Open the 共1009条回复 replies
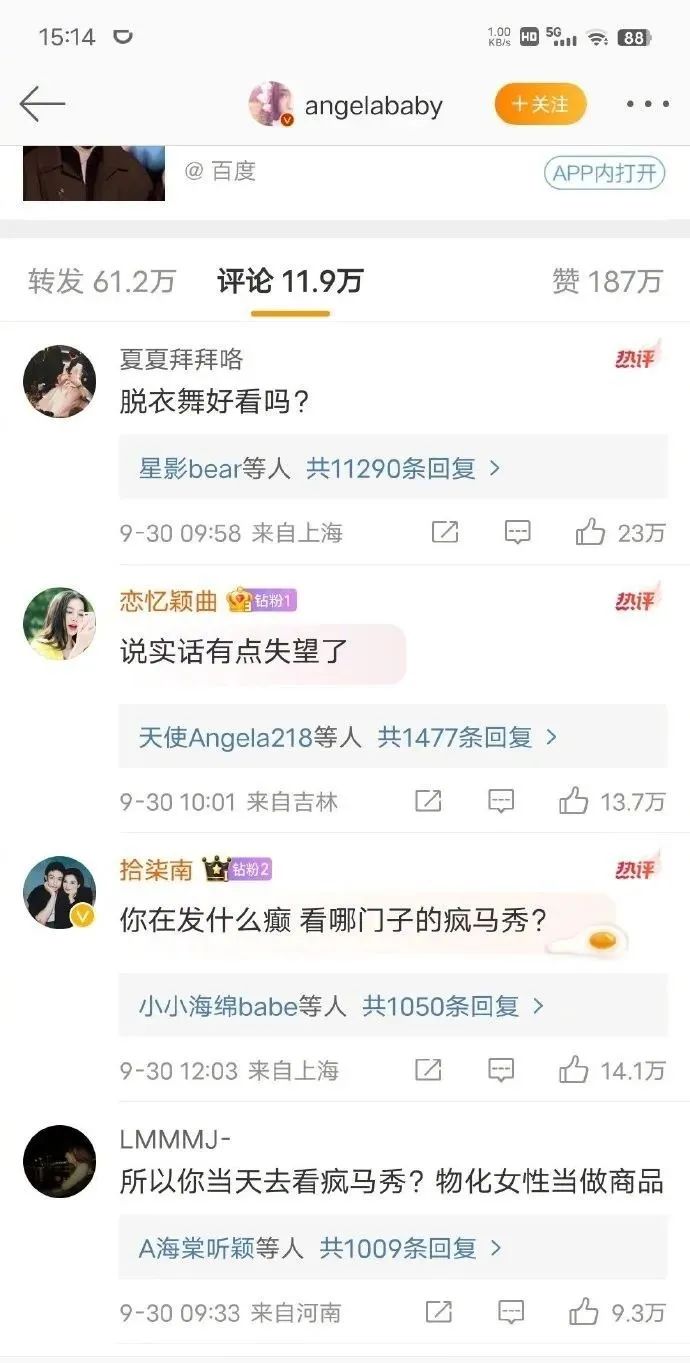 tap(410, 1248)
